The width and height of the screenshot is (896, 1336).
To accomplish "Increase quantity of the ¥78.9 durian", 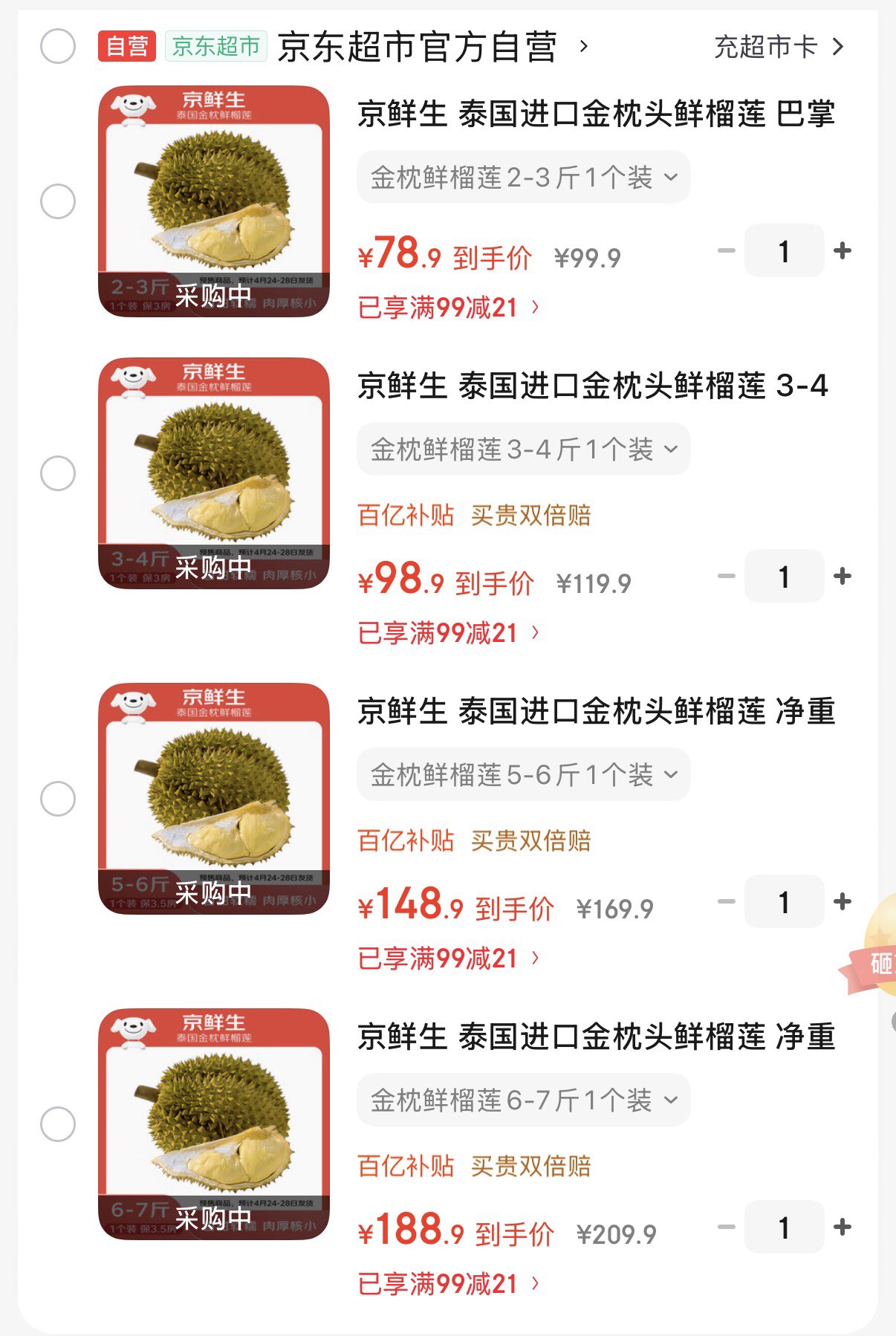I will pyautogui.click(x=843, y=251).
